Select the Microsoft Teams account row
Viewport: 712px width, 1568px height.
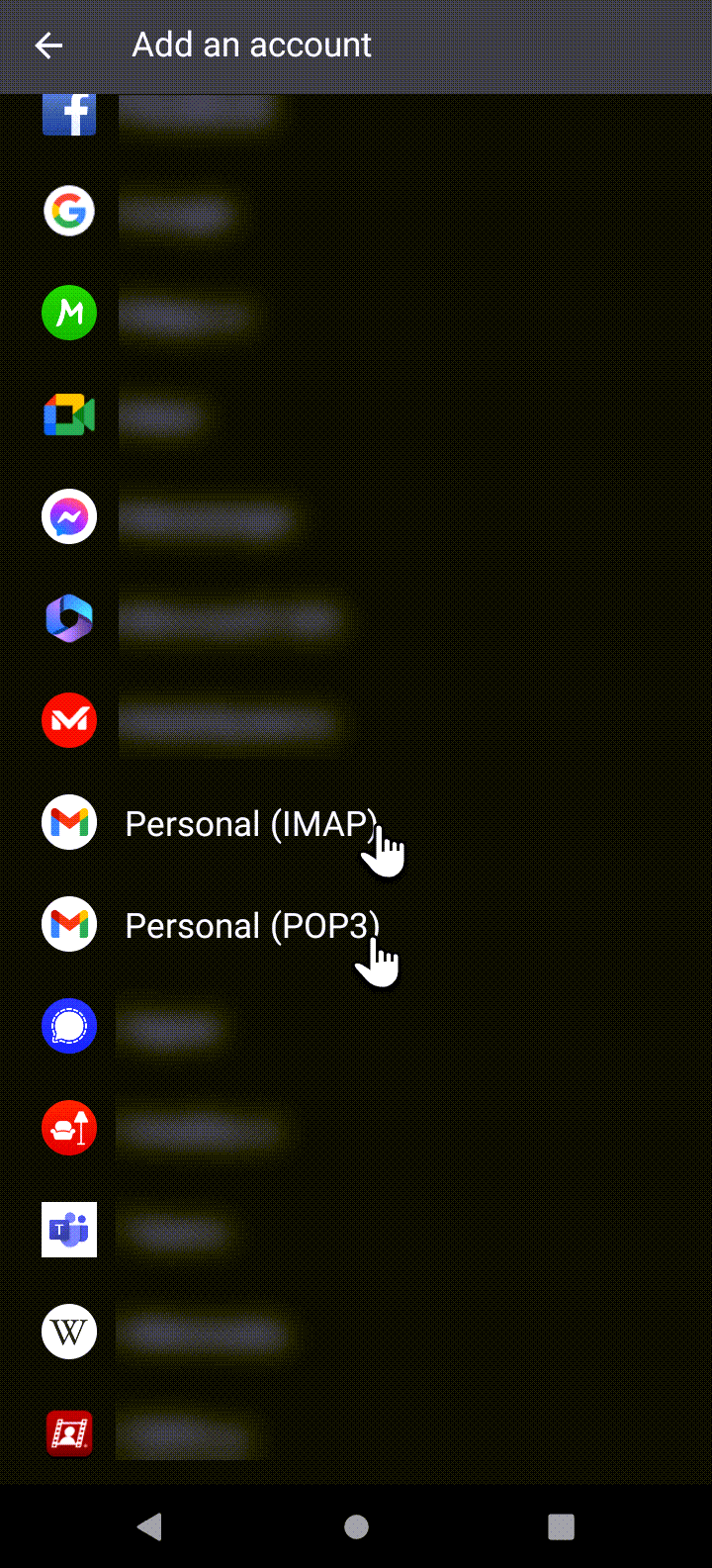click(173, 1231)
